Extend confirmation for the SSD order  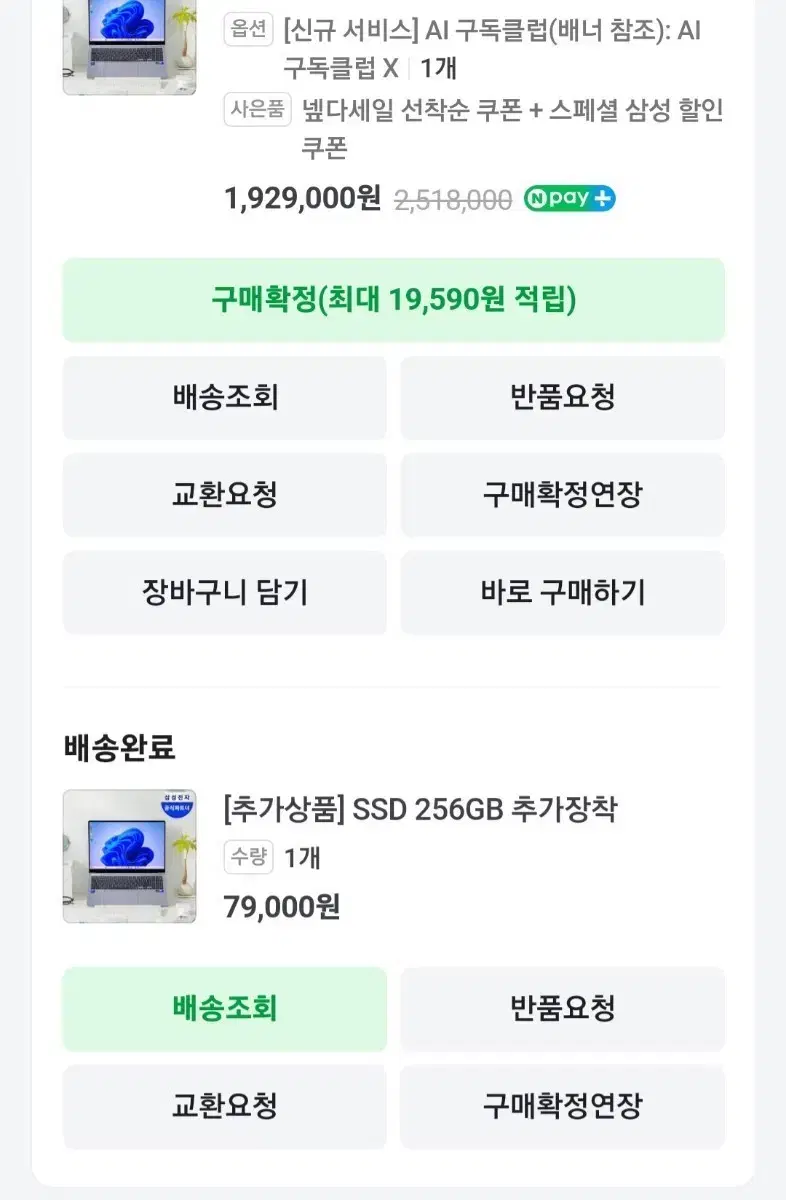562,1106
